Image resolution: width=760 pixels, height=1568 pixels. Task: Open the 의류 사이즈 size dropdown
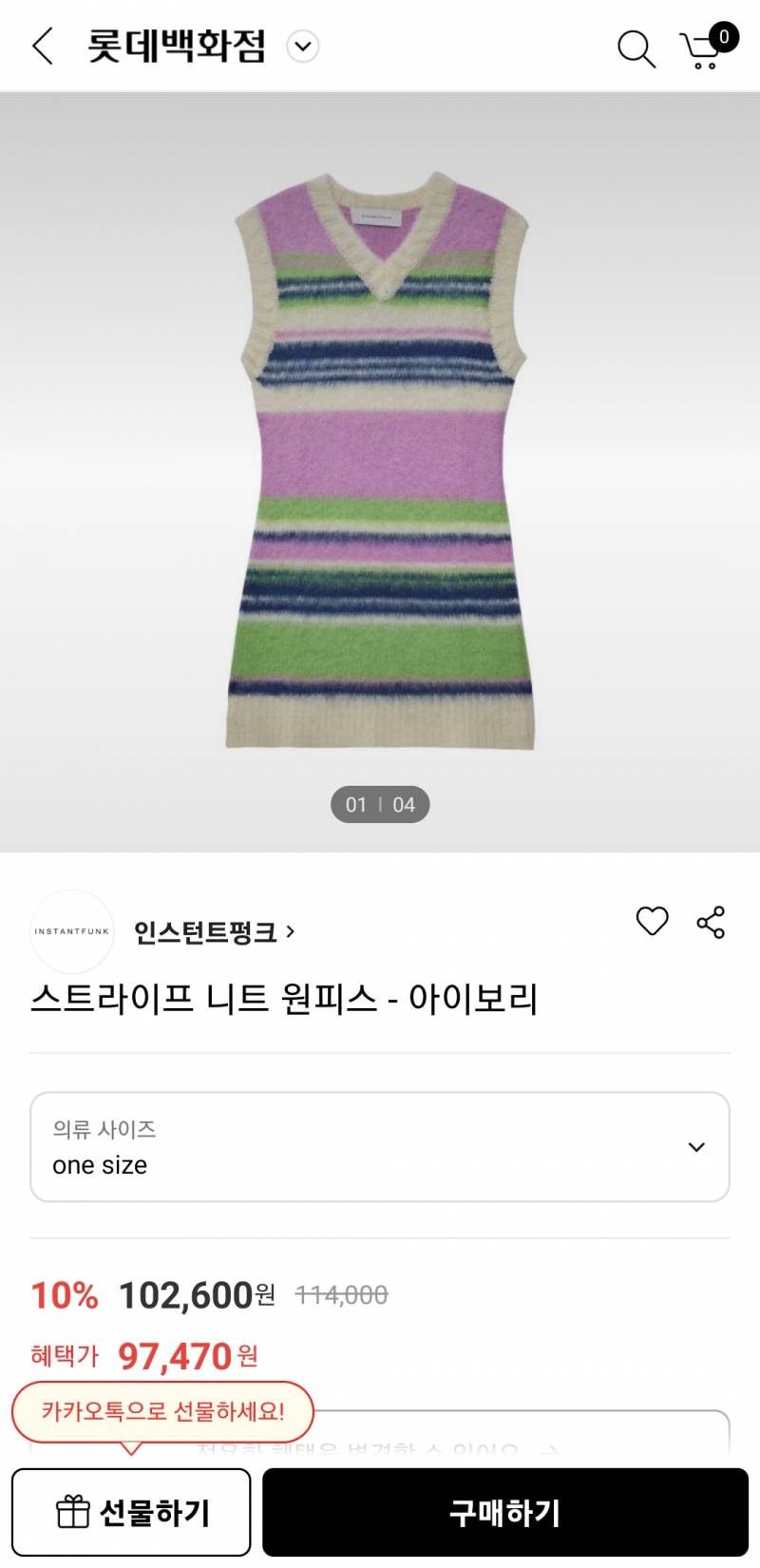(380, 1147)
